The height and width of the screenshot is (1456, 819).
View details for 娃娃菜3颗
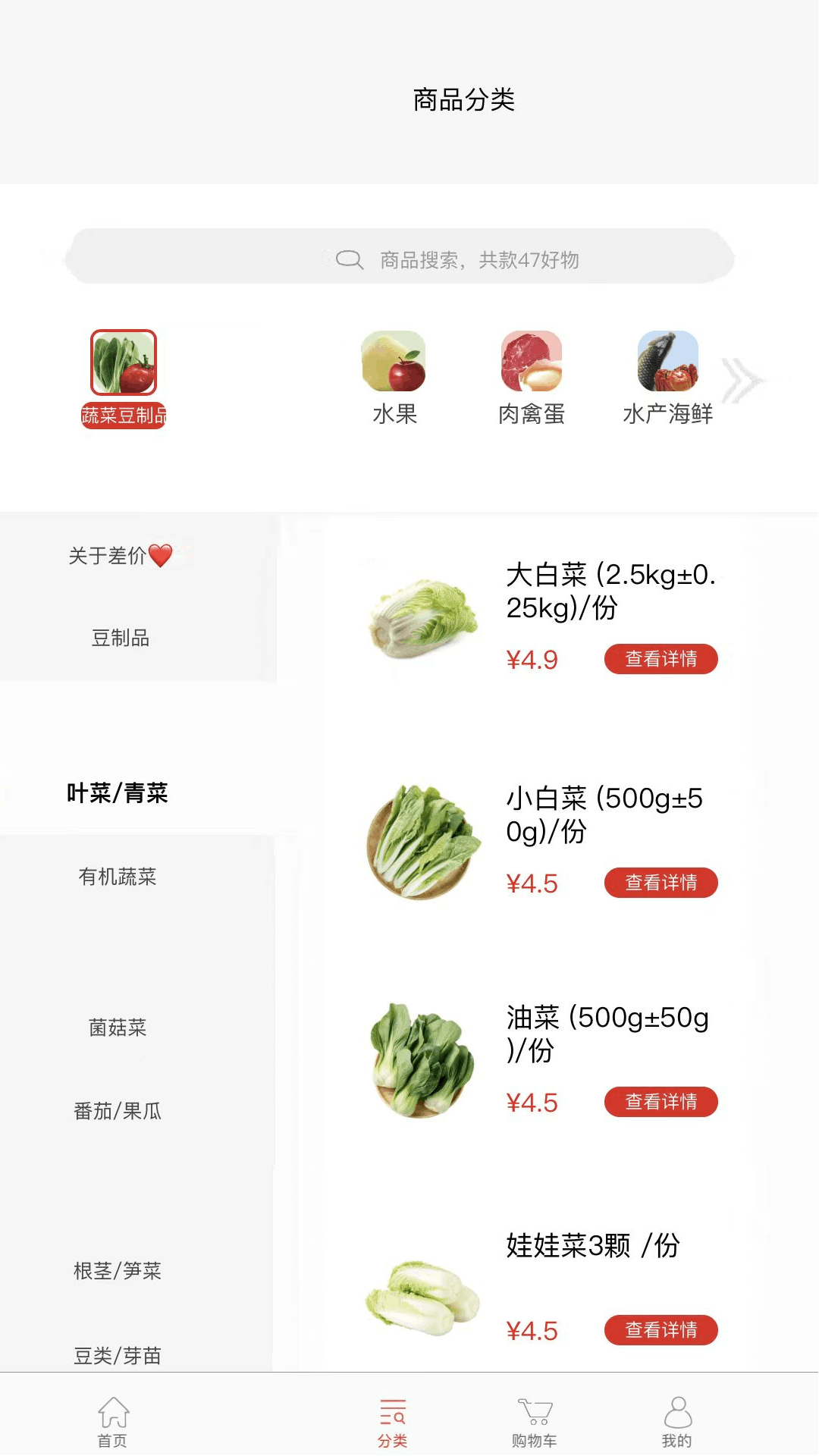click(x=661, y=1329)
